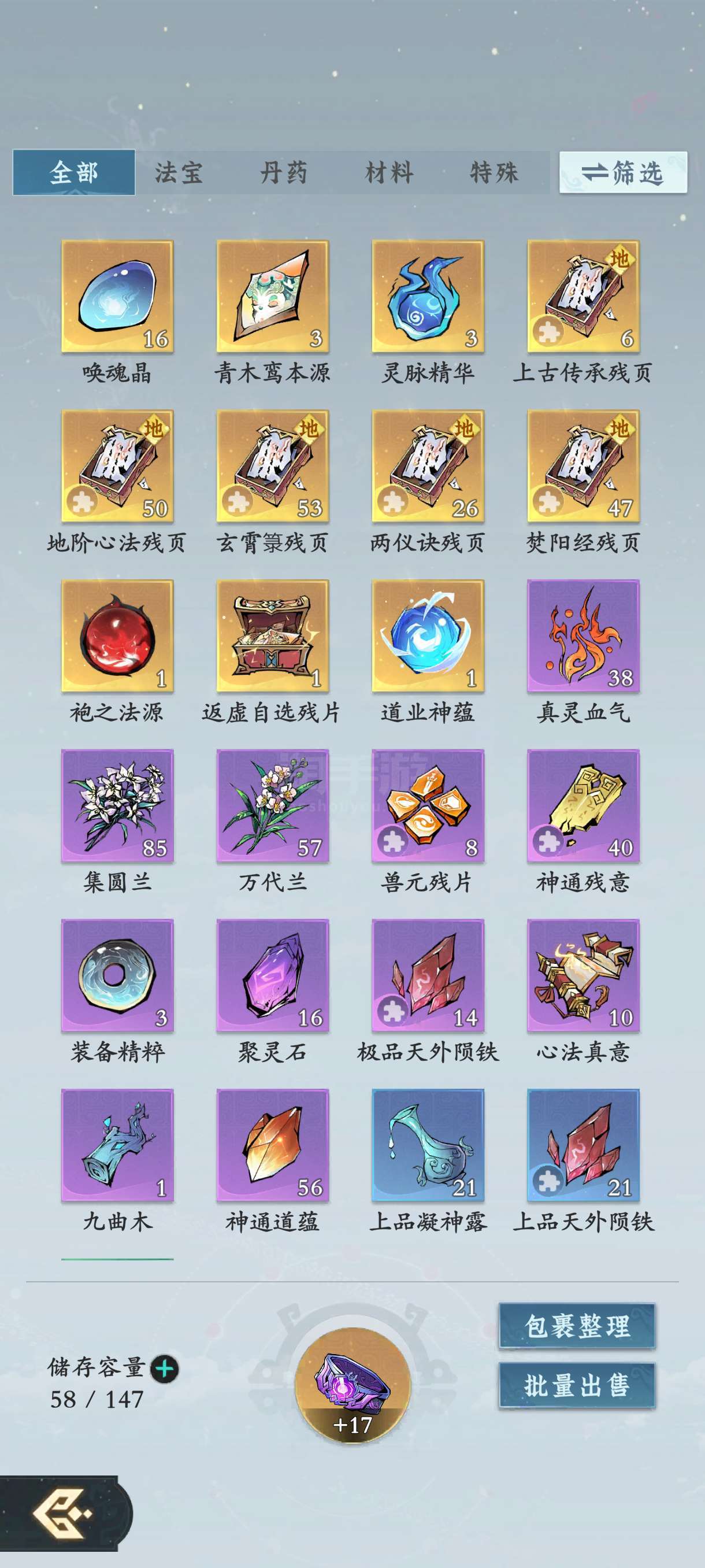Viewport: 705px width, 1568px height.
Task: Open the +17 ring equipment slot
Action: [x=353, y=1385]
